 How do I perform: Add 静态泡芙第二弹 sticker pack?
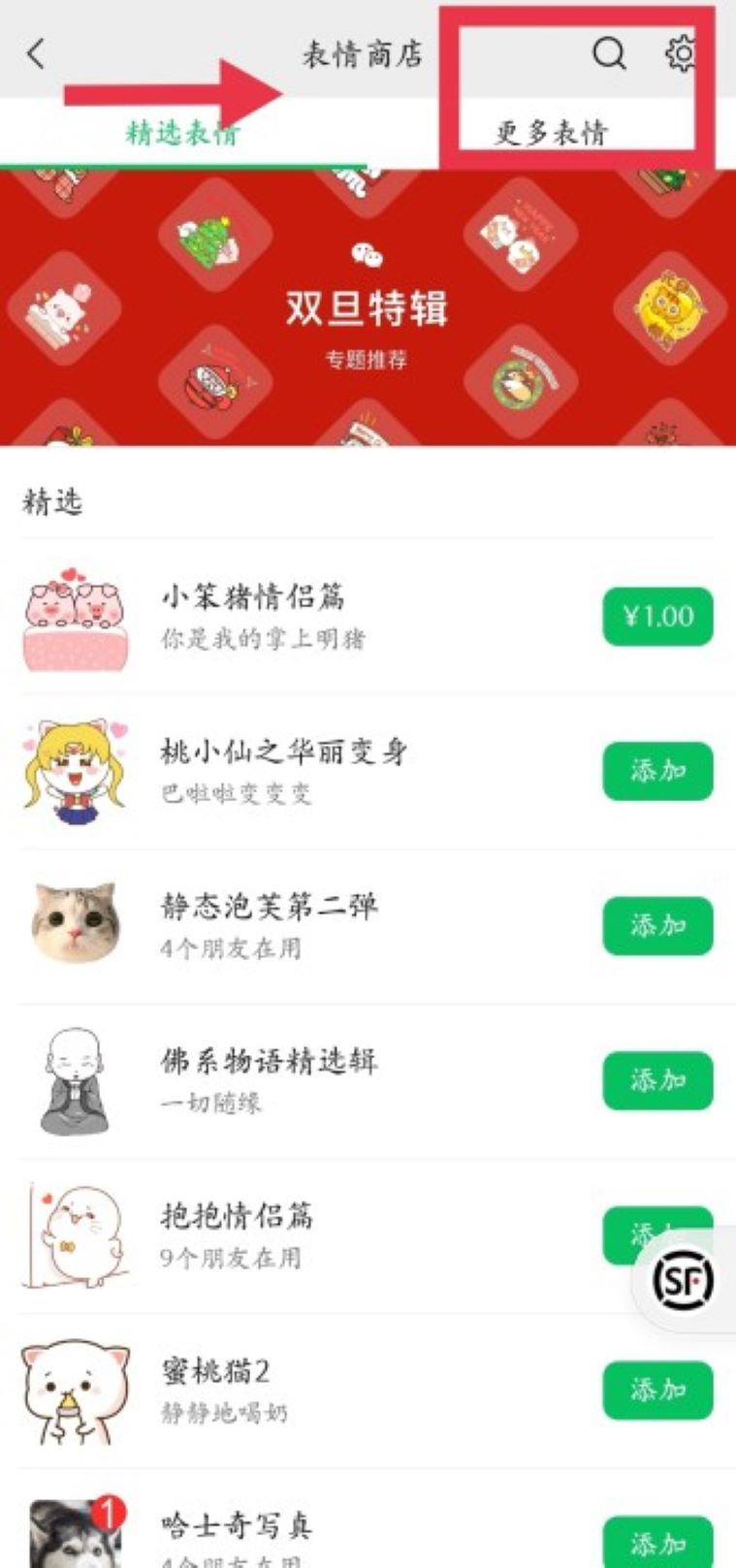click(x=657, y=925)
